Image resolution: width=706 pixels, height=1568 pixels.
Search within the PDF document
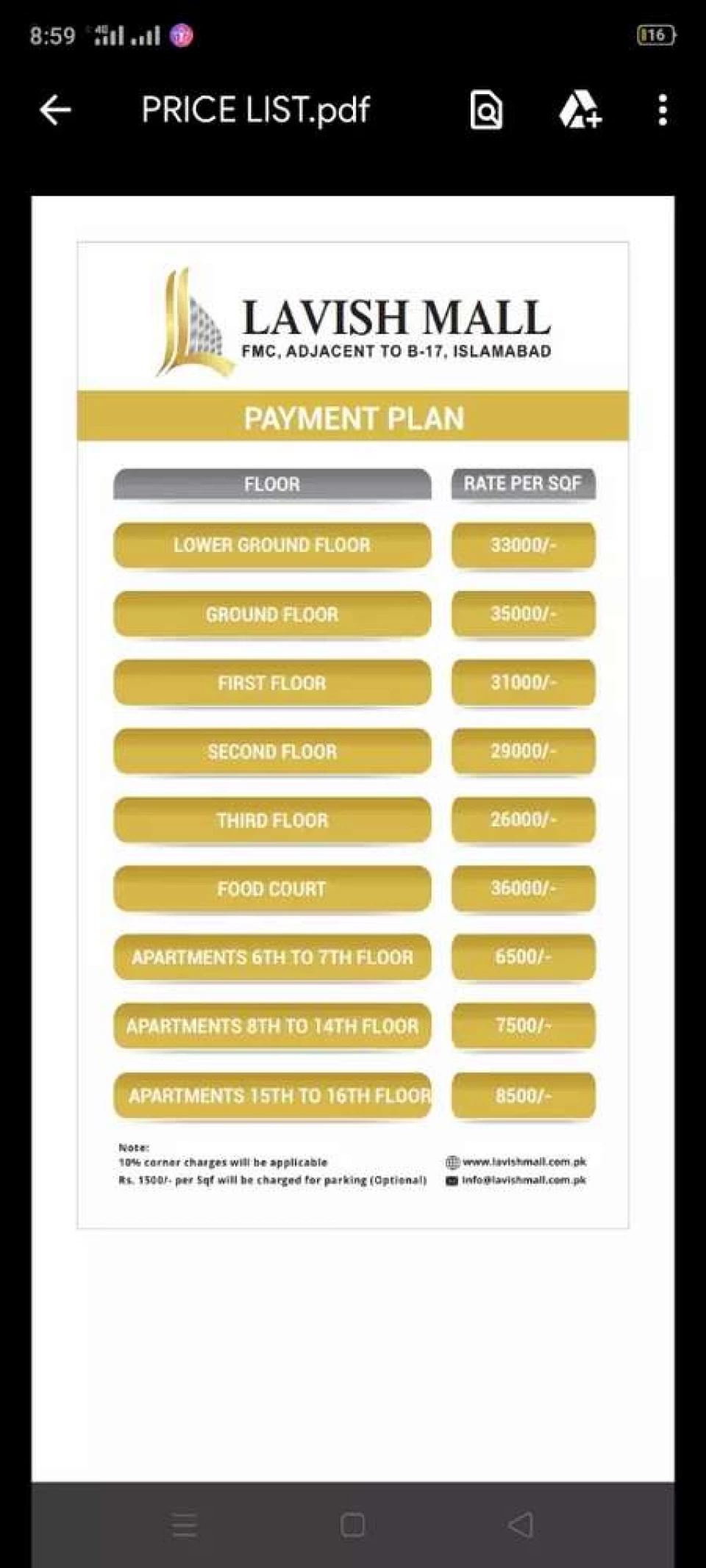(485, 110)
